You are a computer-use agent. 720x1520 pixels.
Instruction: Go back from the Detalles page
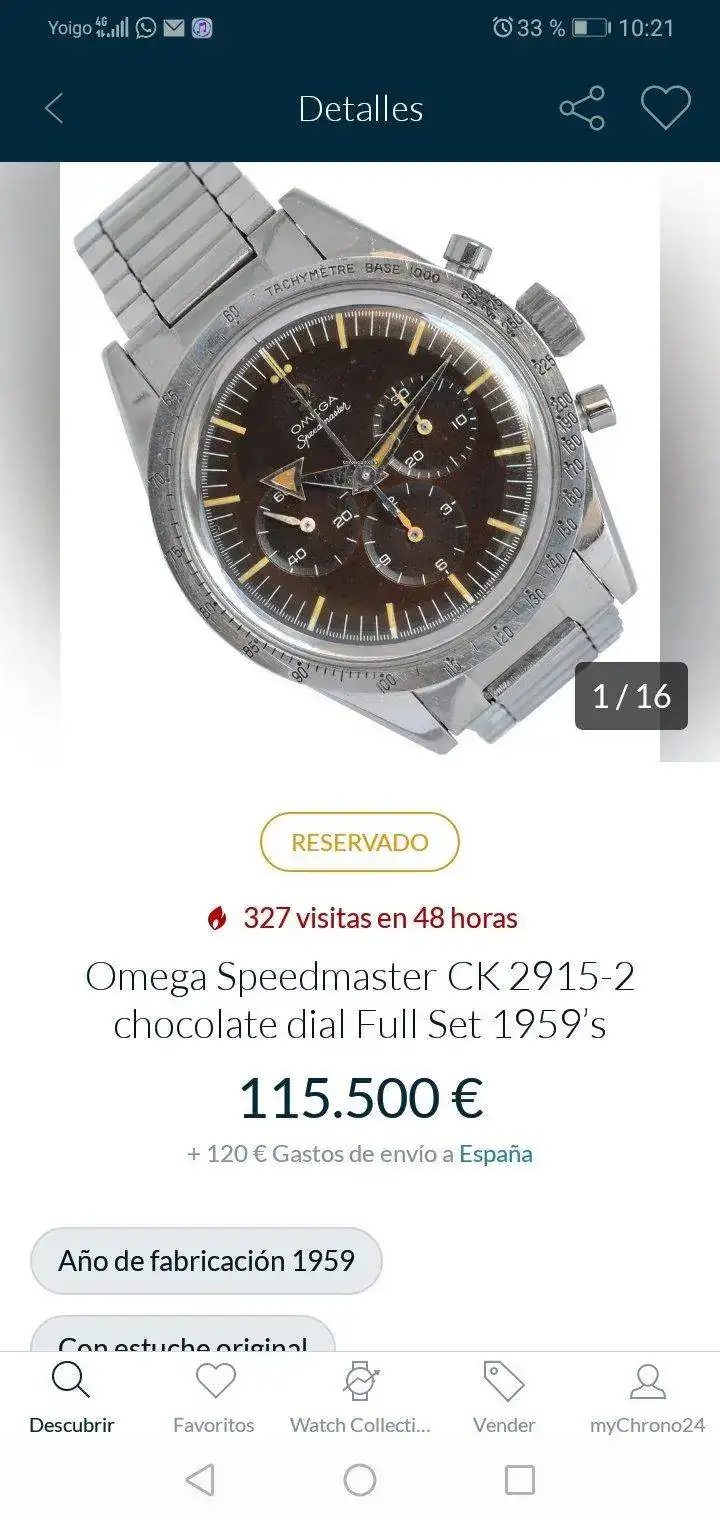(x=54, y=108)
